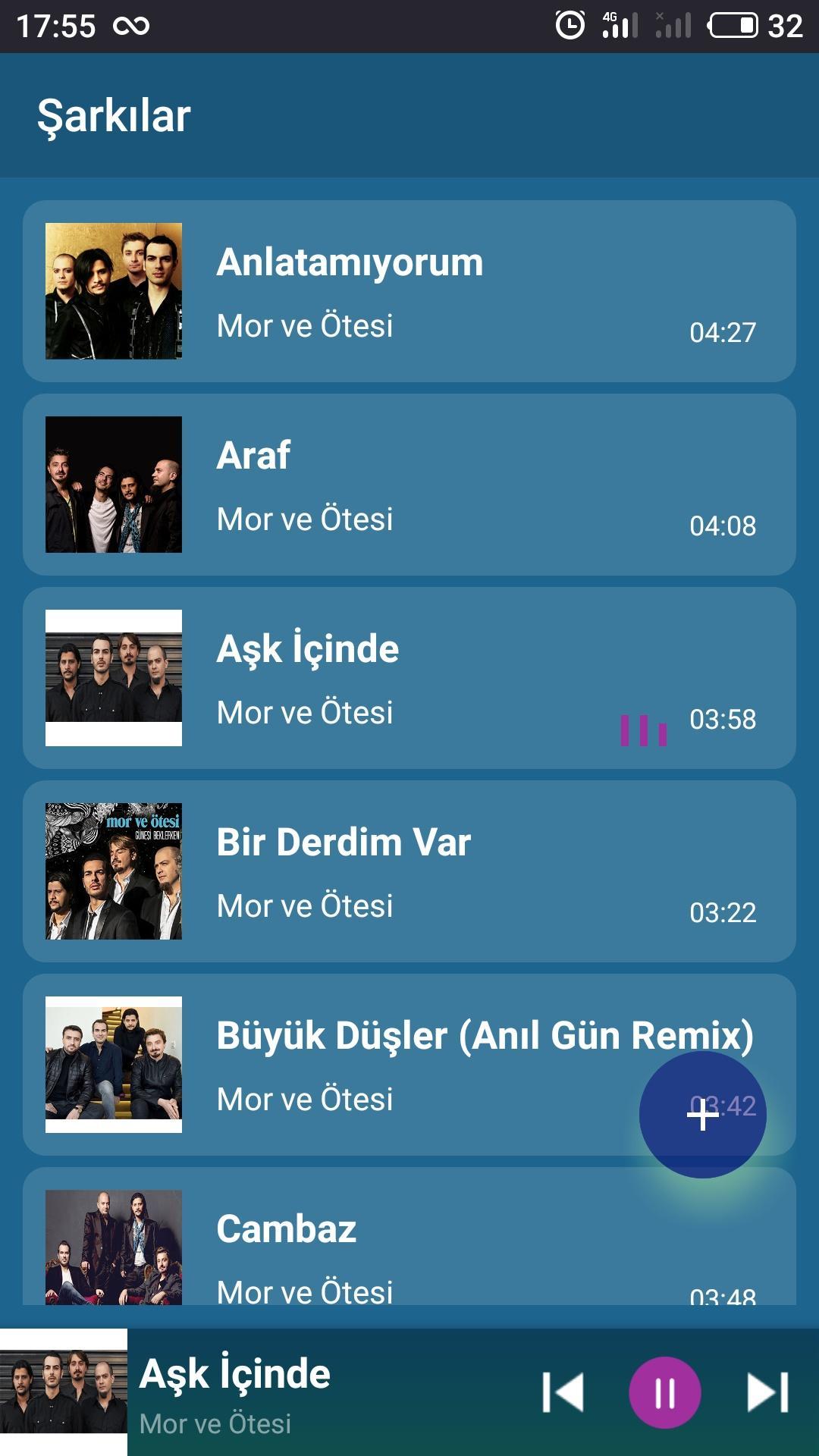Play the song Araf
Image resolution: width=819 pixels, height=1456 pixels.
409,485
